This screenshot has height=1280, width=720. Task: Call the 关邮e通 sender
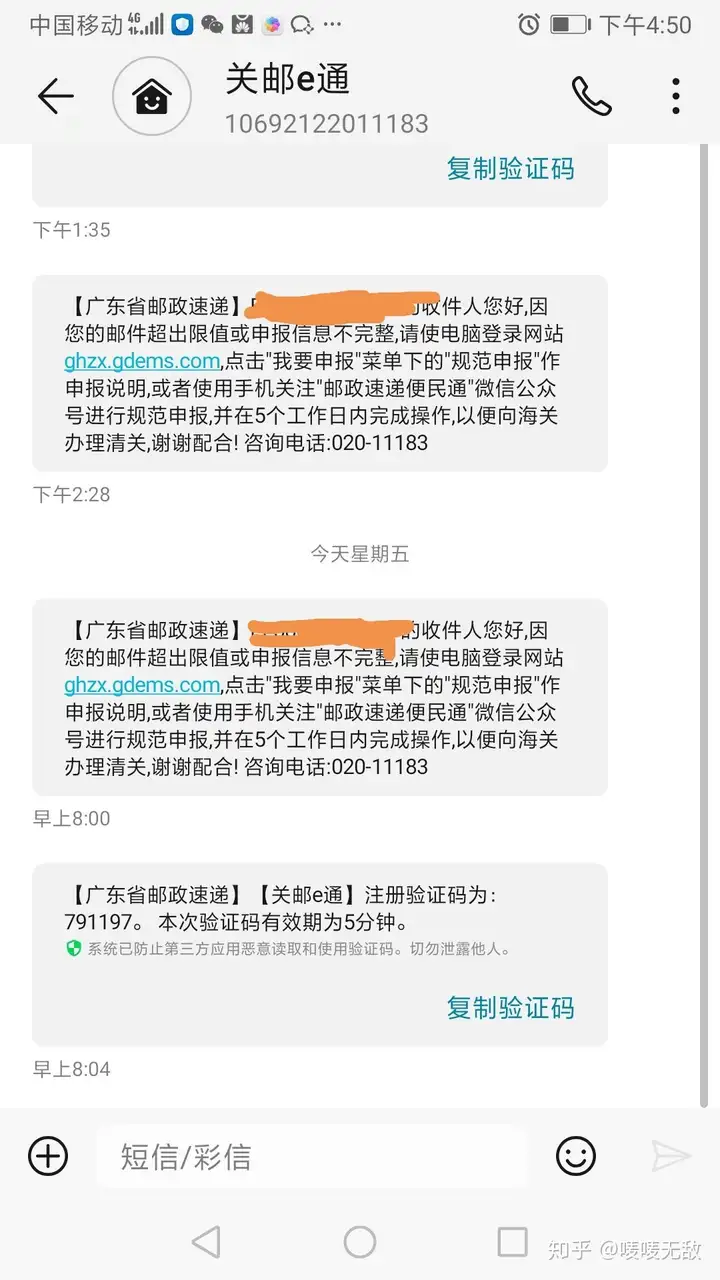tap(591, 96)
